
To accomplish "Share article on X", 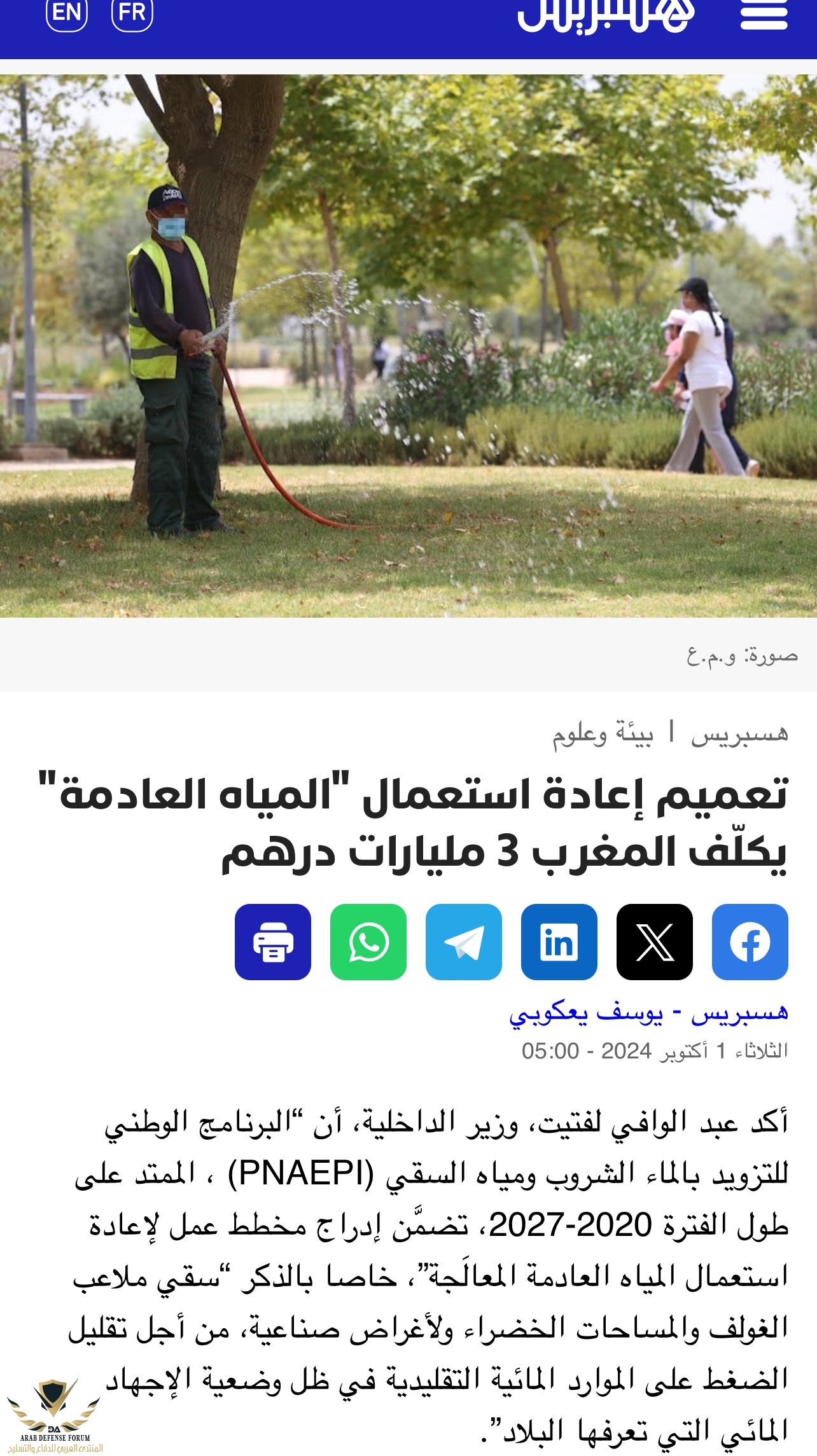I will click(x=654, y=942).
